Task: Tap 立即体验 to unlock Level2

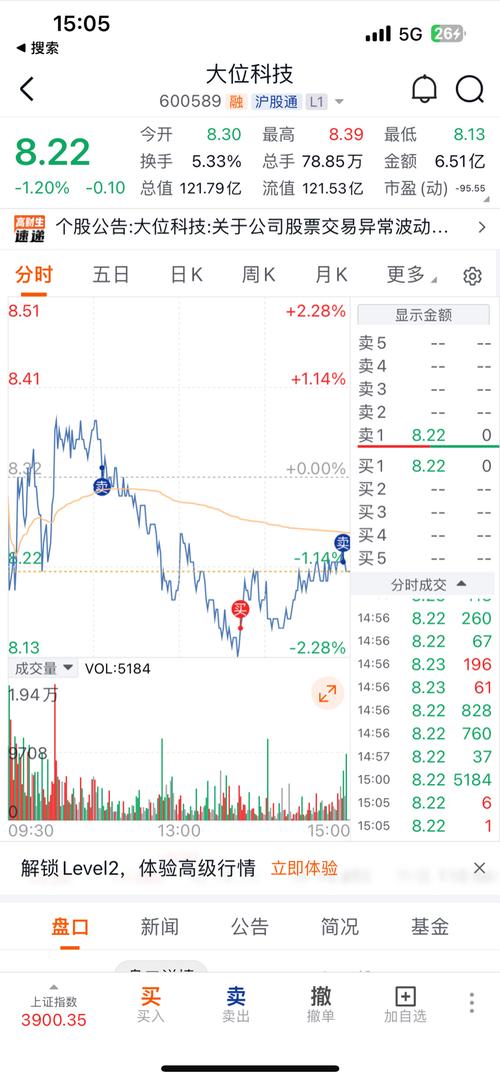Action: pos(305,868)
